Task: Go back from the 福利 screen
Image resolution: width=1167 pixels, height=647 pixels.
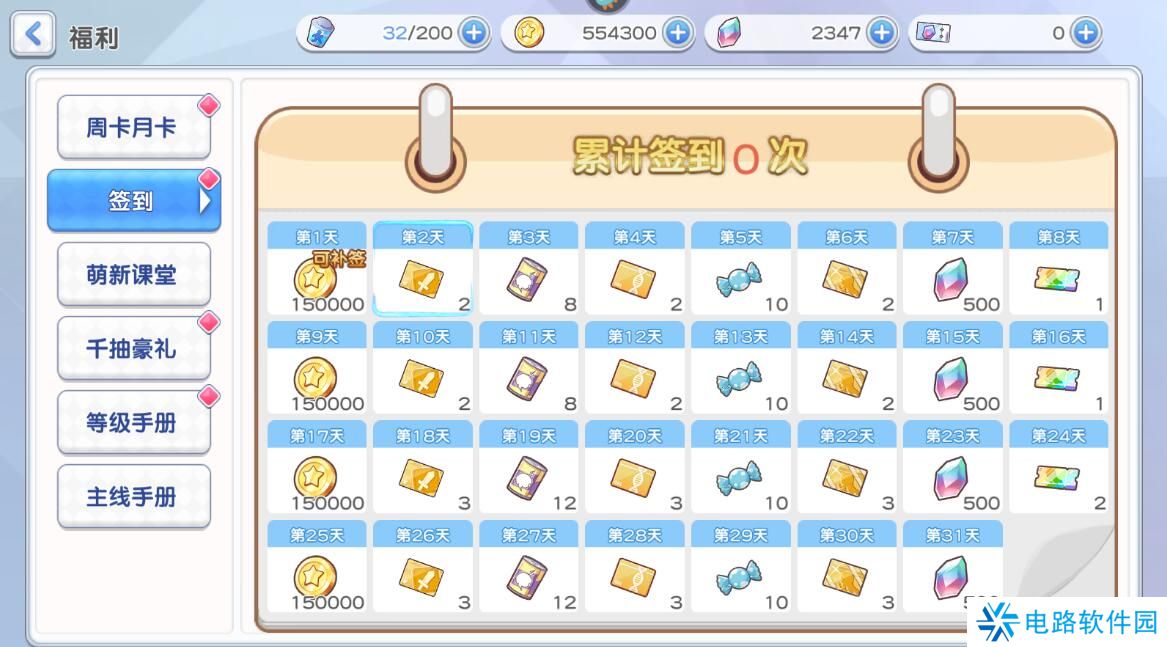Action: point(33,34)
